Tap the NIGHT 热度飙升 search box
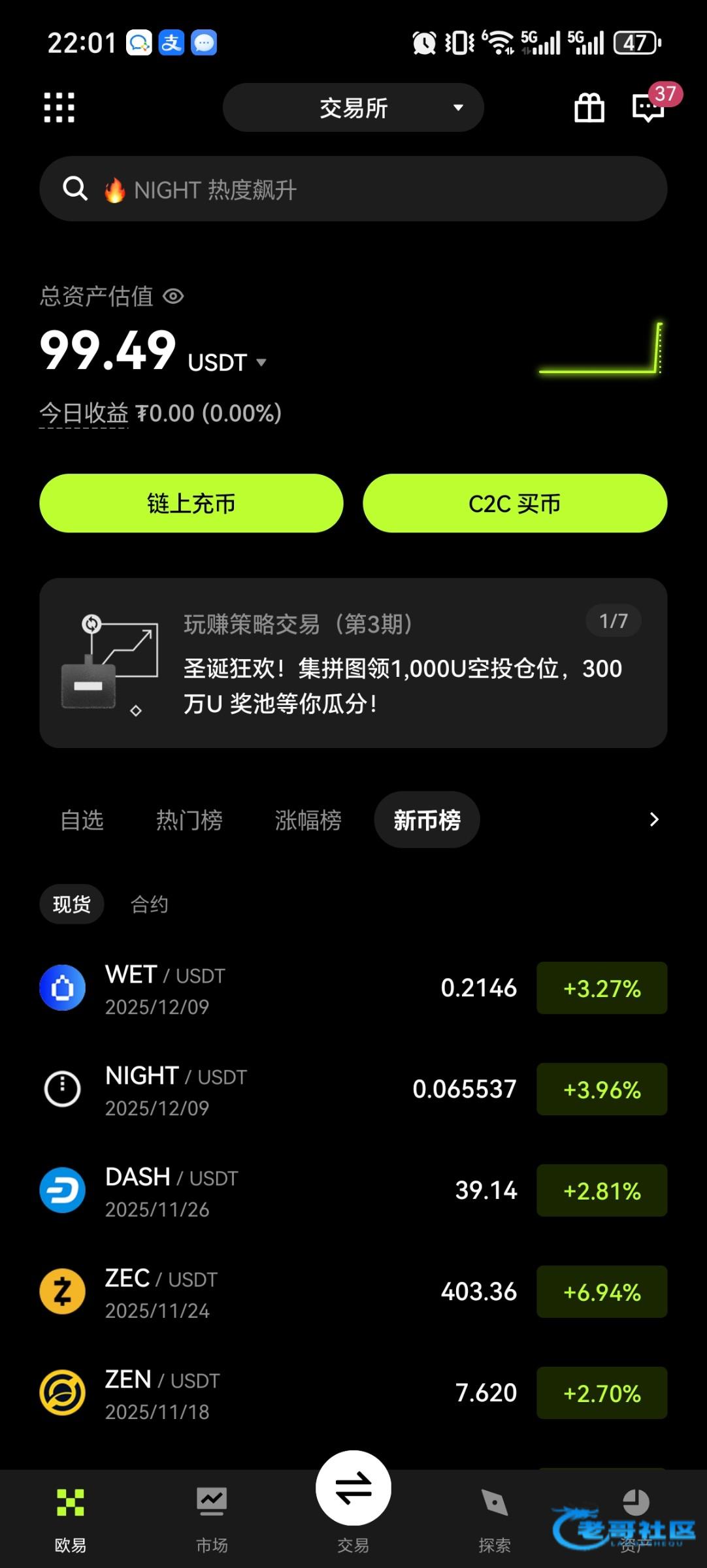The image size is (707, 1568). 353,189
